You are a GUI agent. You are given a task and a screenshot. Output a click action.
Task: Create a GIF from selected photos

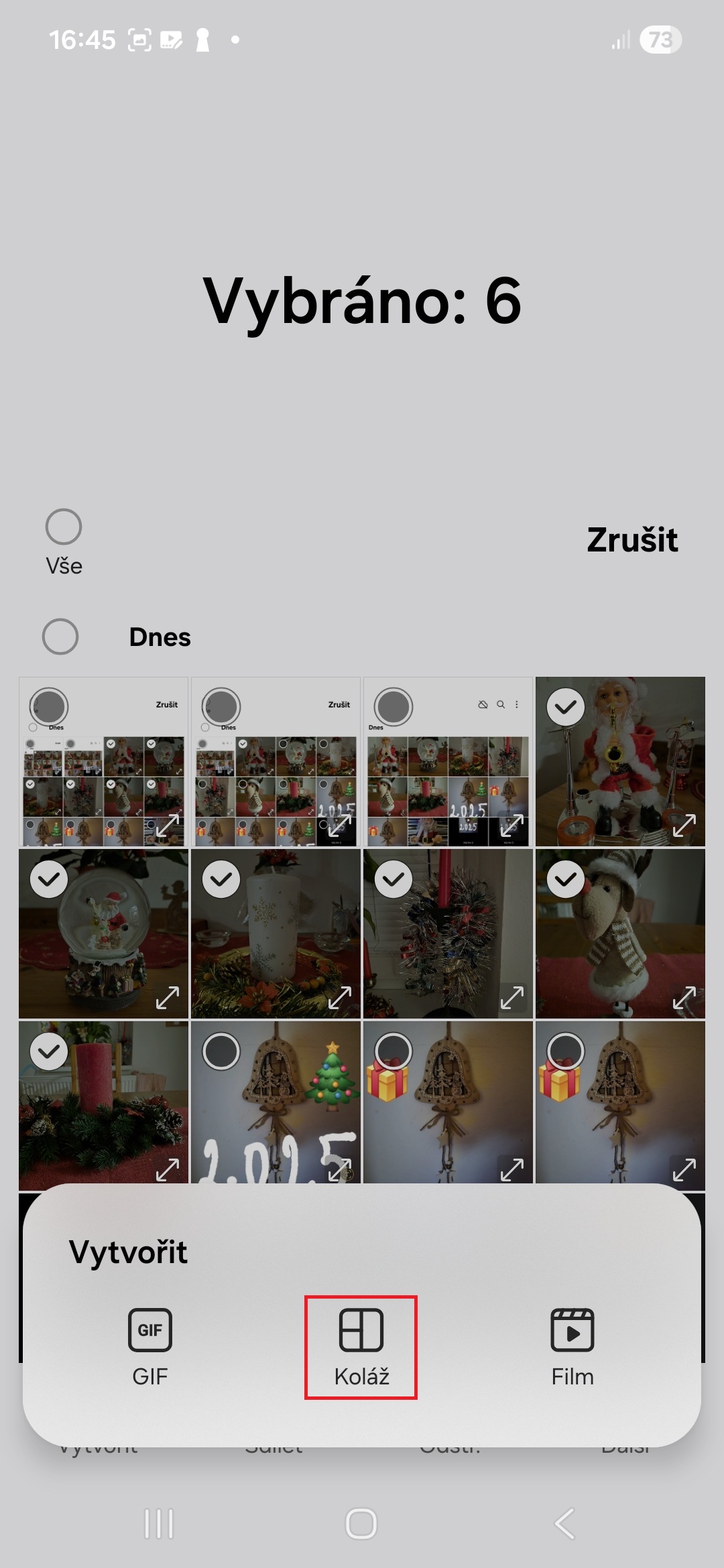149,1347
